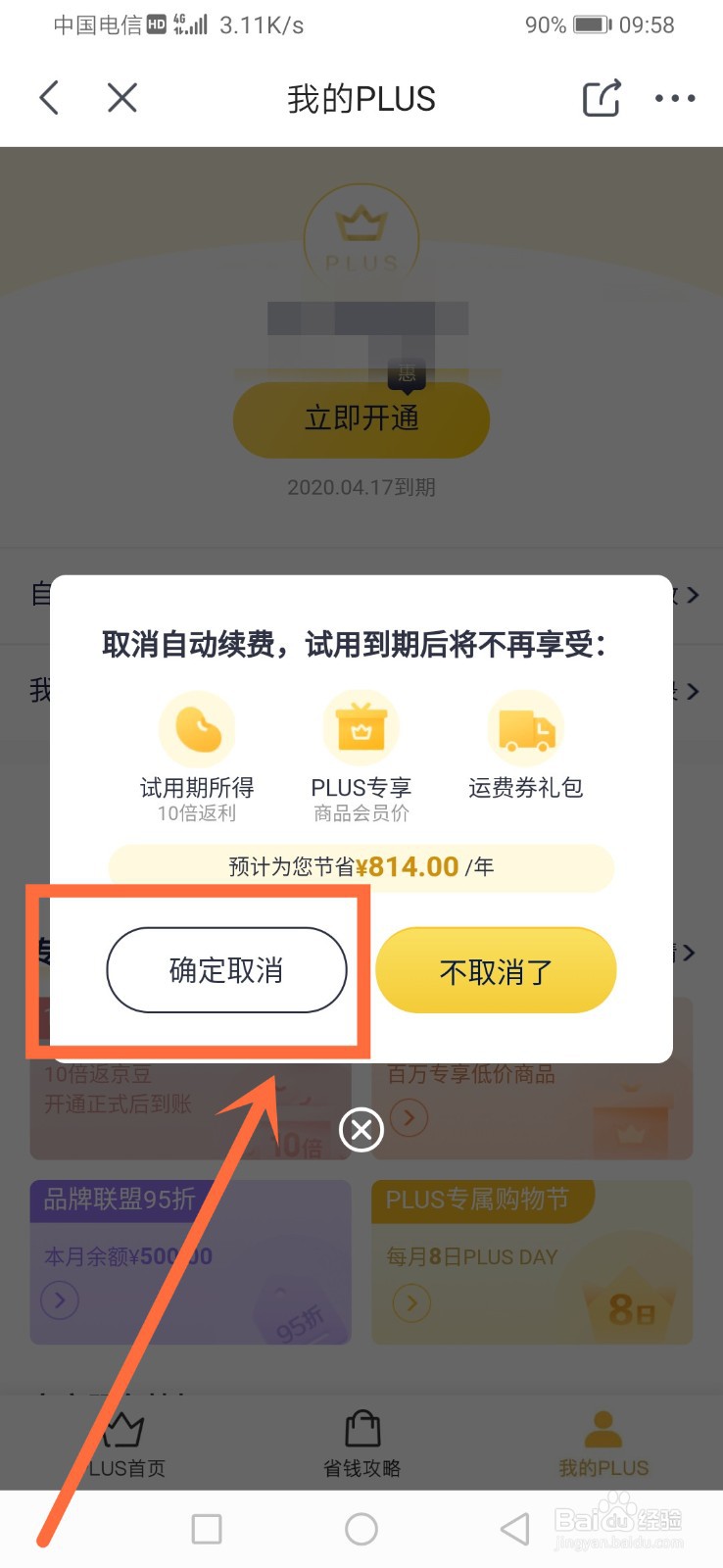Select the golden bean rebate icon
Viewport: 723px width, 1568px height.
(197, 727)
